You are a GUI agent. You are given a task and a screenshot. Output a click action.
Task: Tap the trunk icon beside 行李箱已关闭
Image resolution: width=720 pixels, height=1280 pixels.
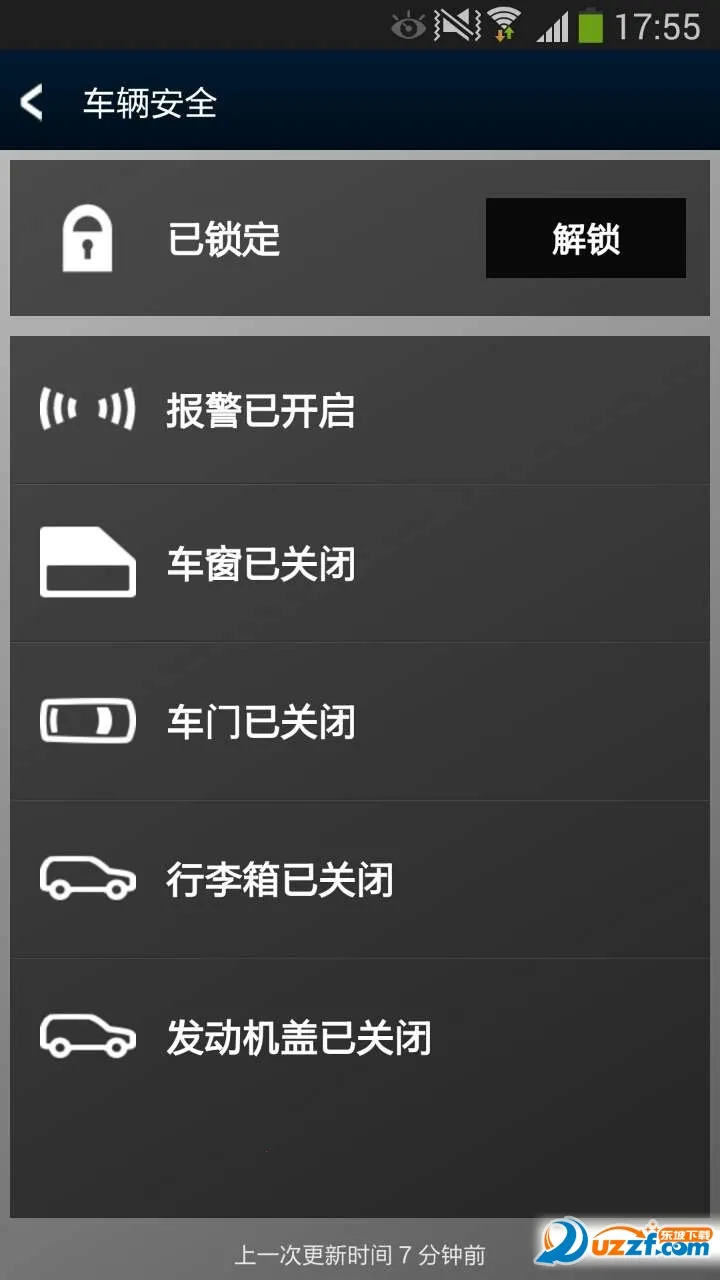tap(88, 879)
